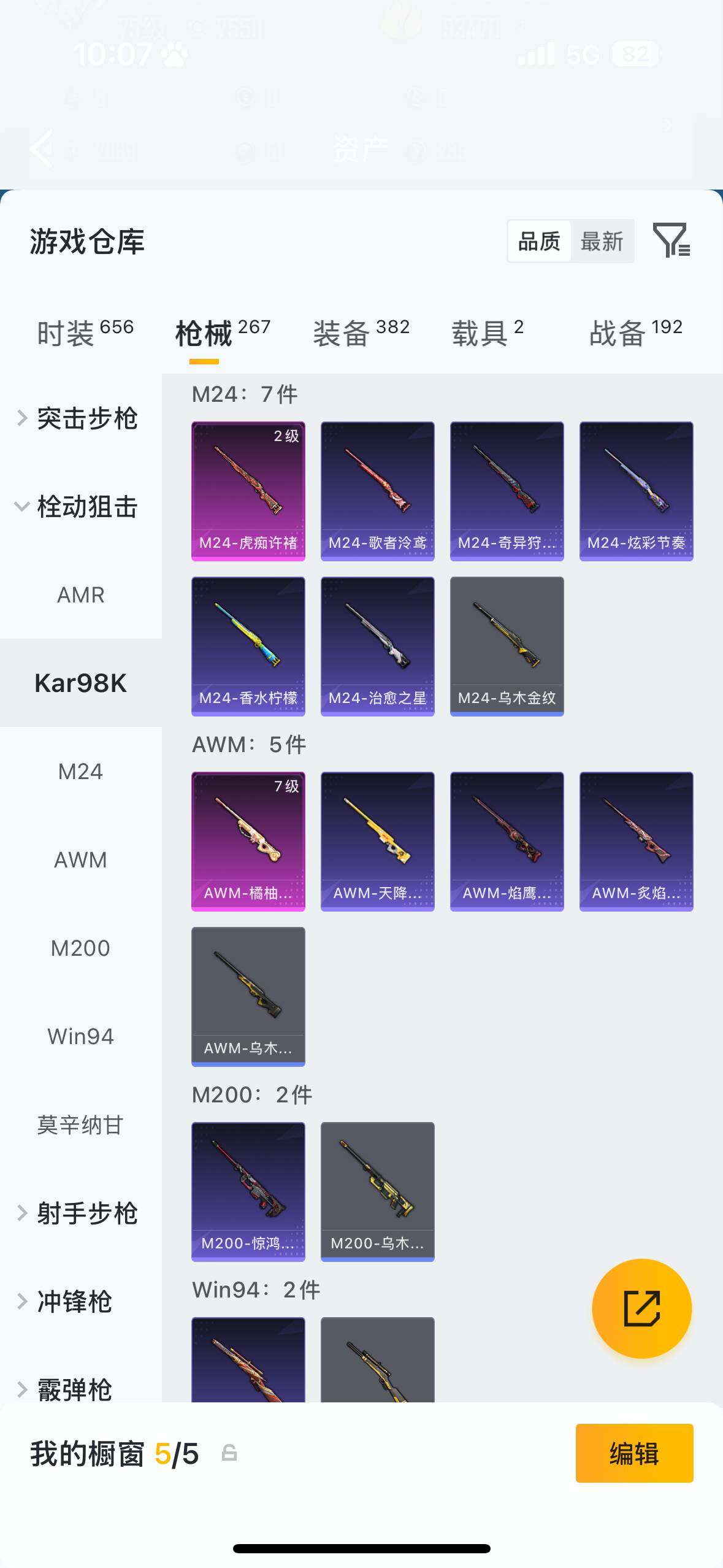View the AWM-天降 skin tile

pos(378,841)
